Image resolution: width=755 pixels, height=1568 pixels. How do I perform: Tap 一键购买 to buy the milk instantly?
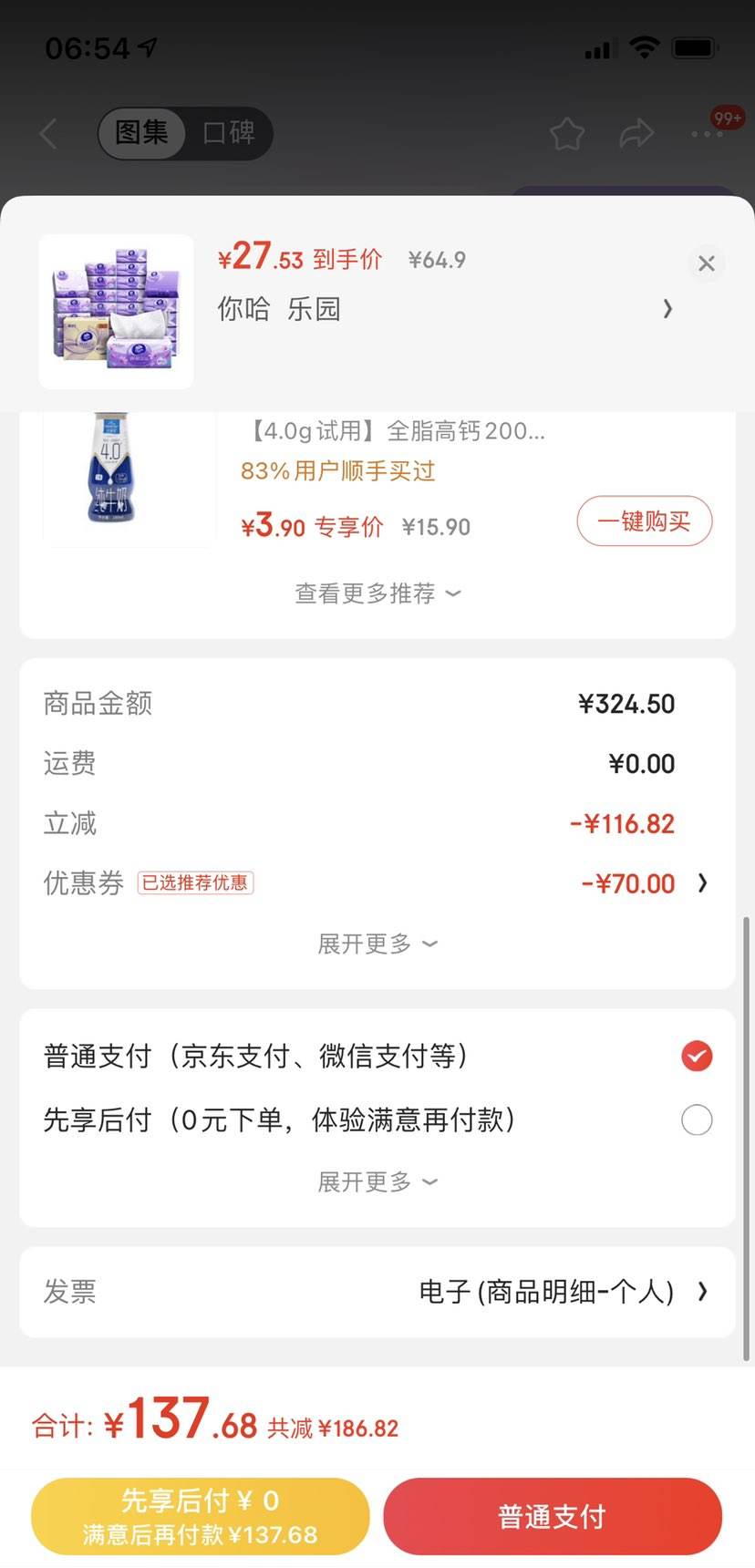pos(644,521)
